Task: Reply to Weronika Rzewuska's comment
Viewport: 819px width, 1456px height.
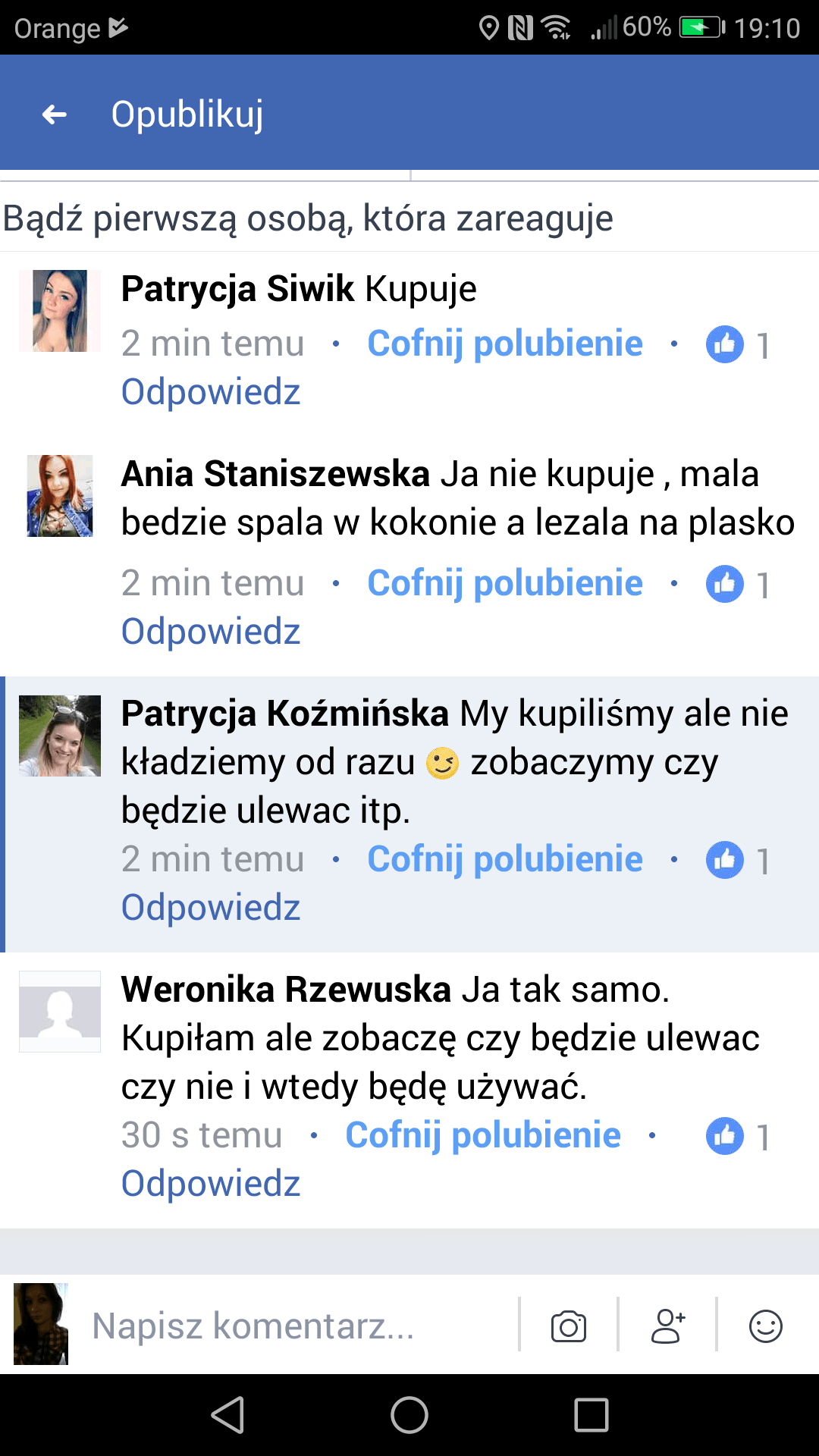Action: pyautogui.click(x=211, y=1184)
